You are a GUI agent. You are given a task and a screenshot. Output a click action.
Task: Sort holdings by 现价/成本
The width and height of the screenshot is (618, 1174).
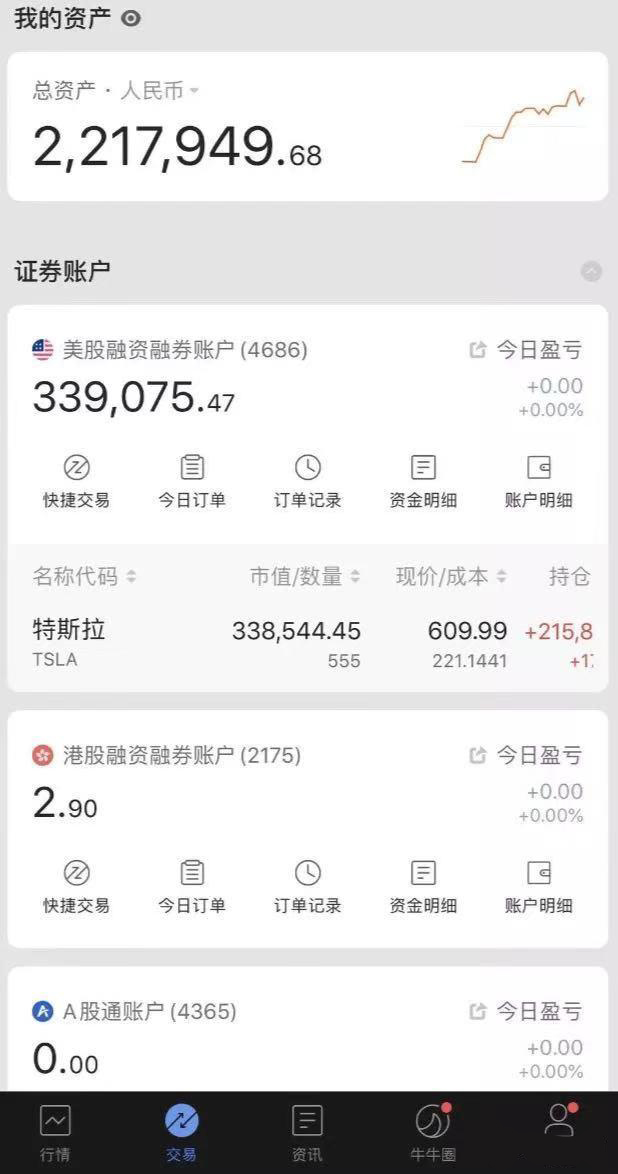451,576
